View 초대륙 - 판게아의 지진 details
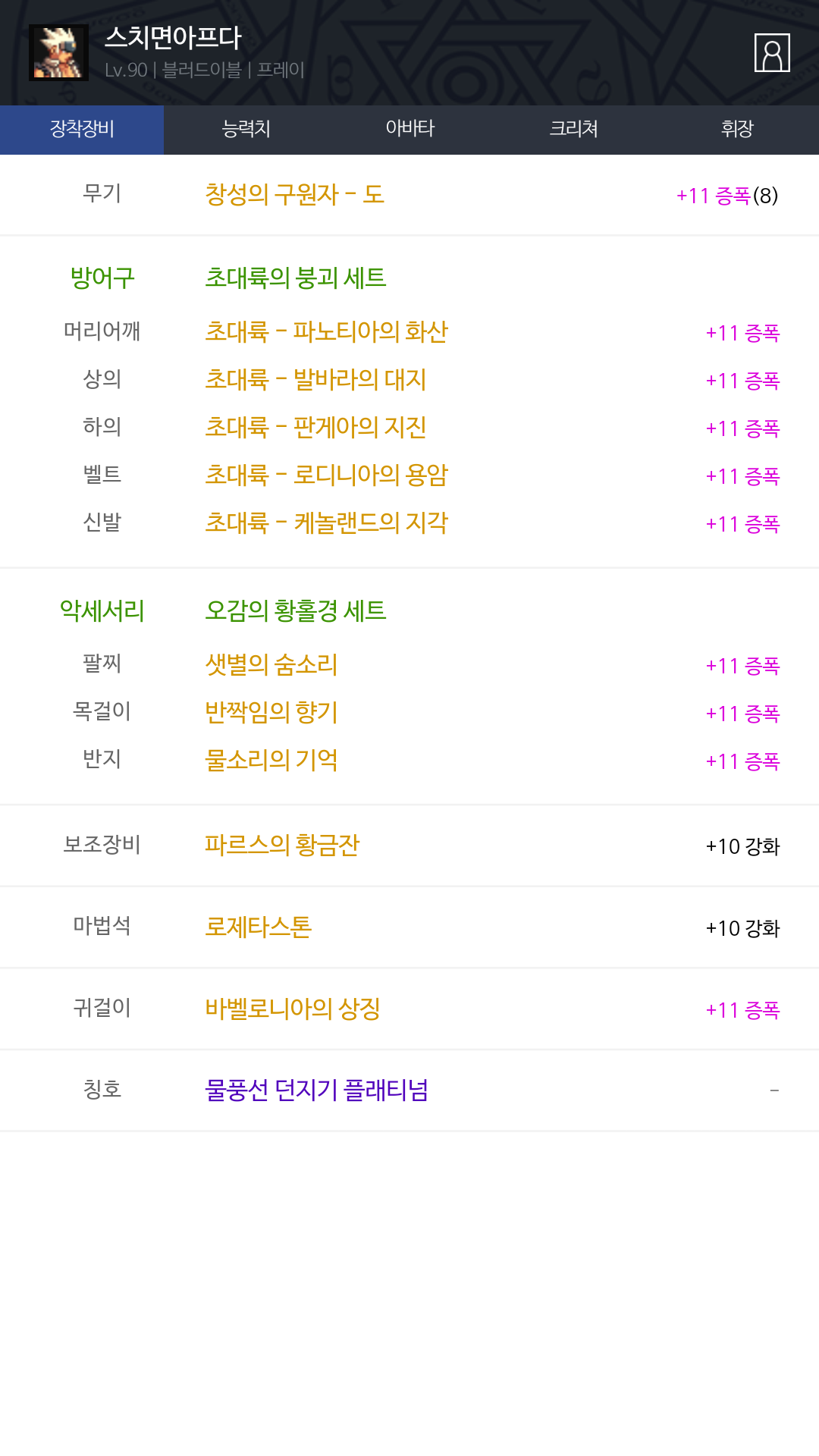 coord(315,428)
